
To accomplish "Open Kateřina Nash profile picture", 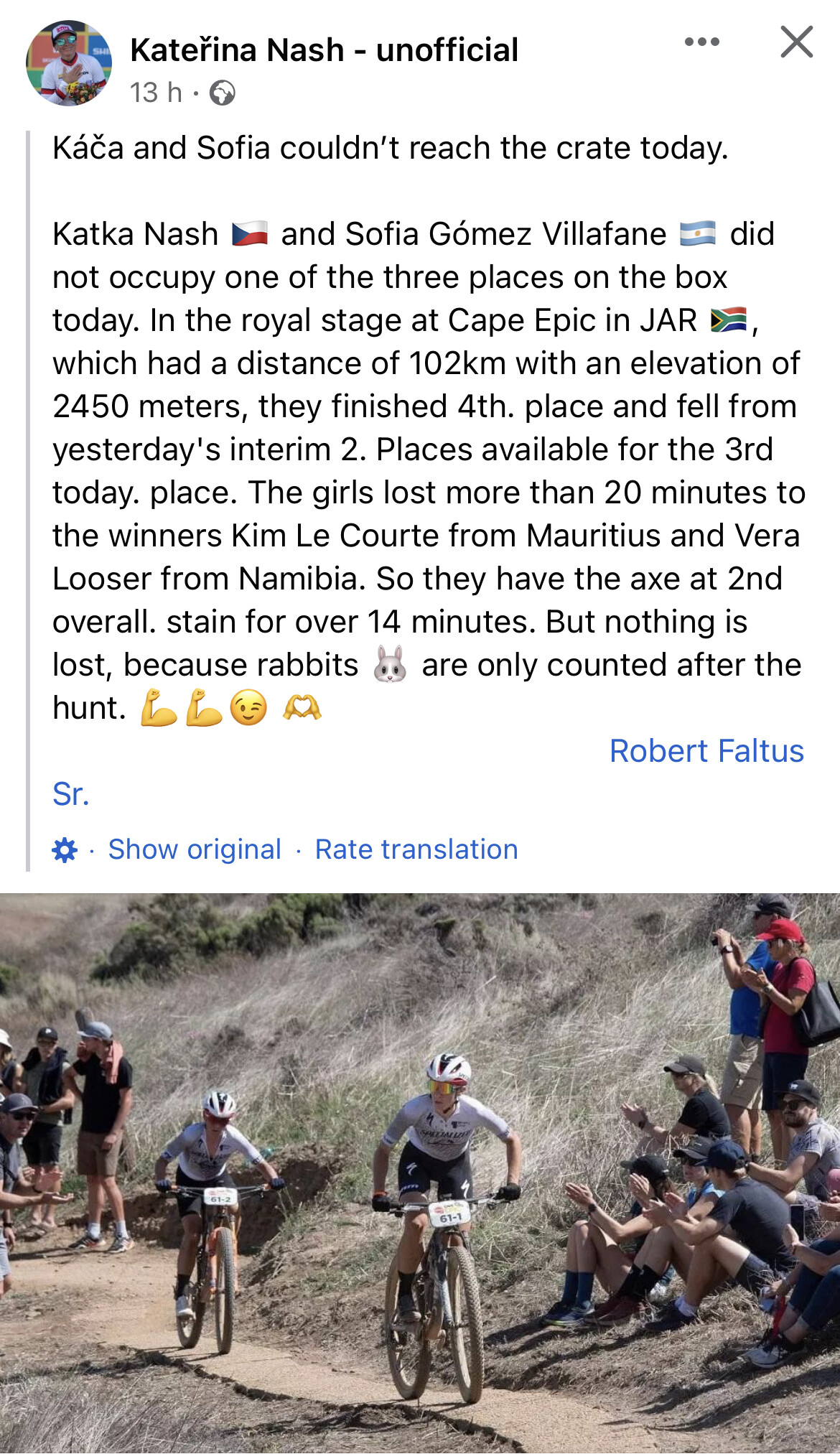I will (69, 63).
